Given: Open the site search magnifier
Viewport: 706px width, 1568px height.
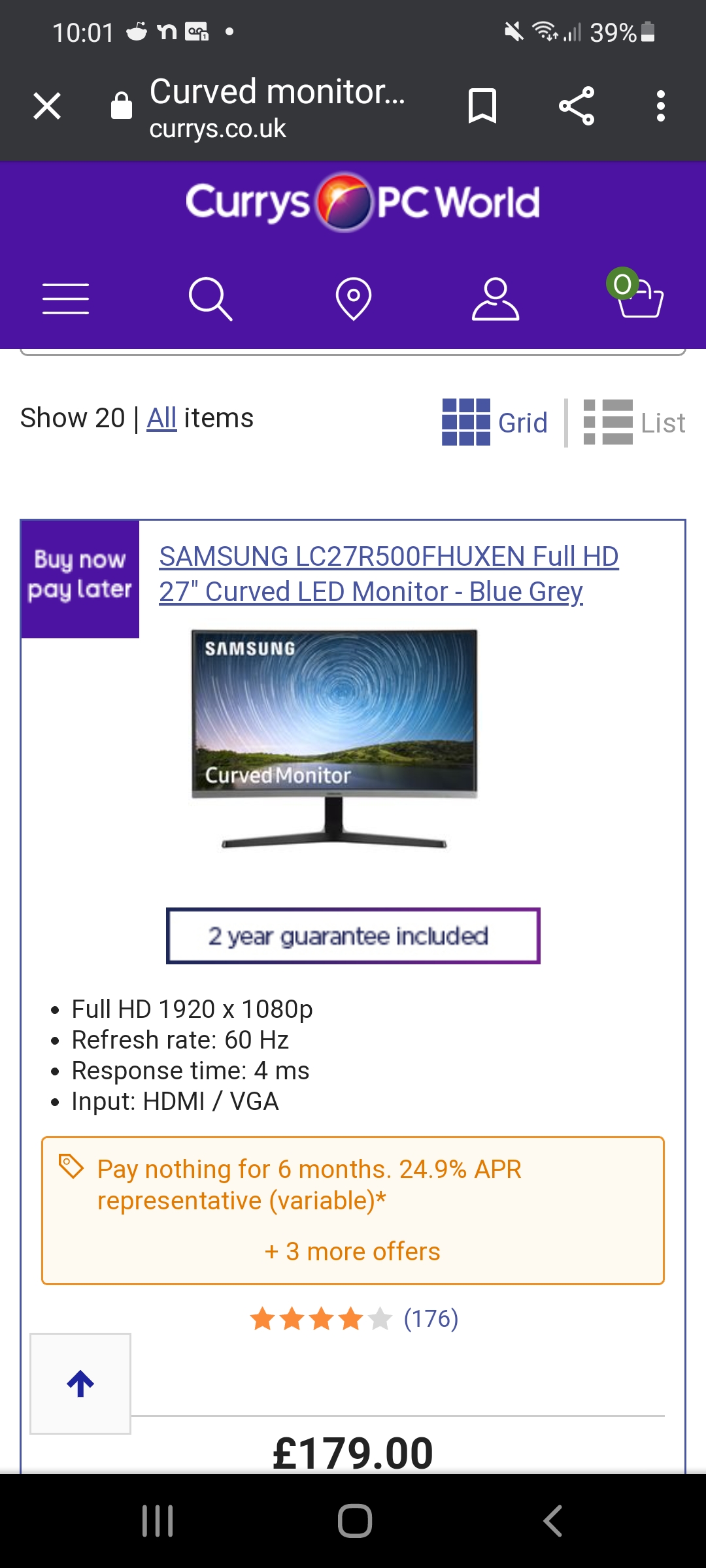Looking at the screenshot, I should (210, 299).
